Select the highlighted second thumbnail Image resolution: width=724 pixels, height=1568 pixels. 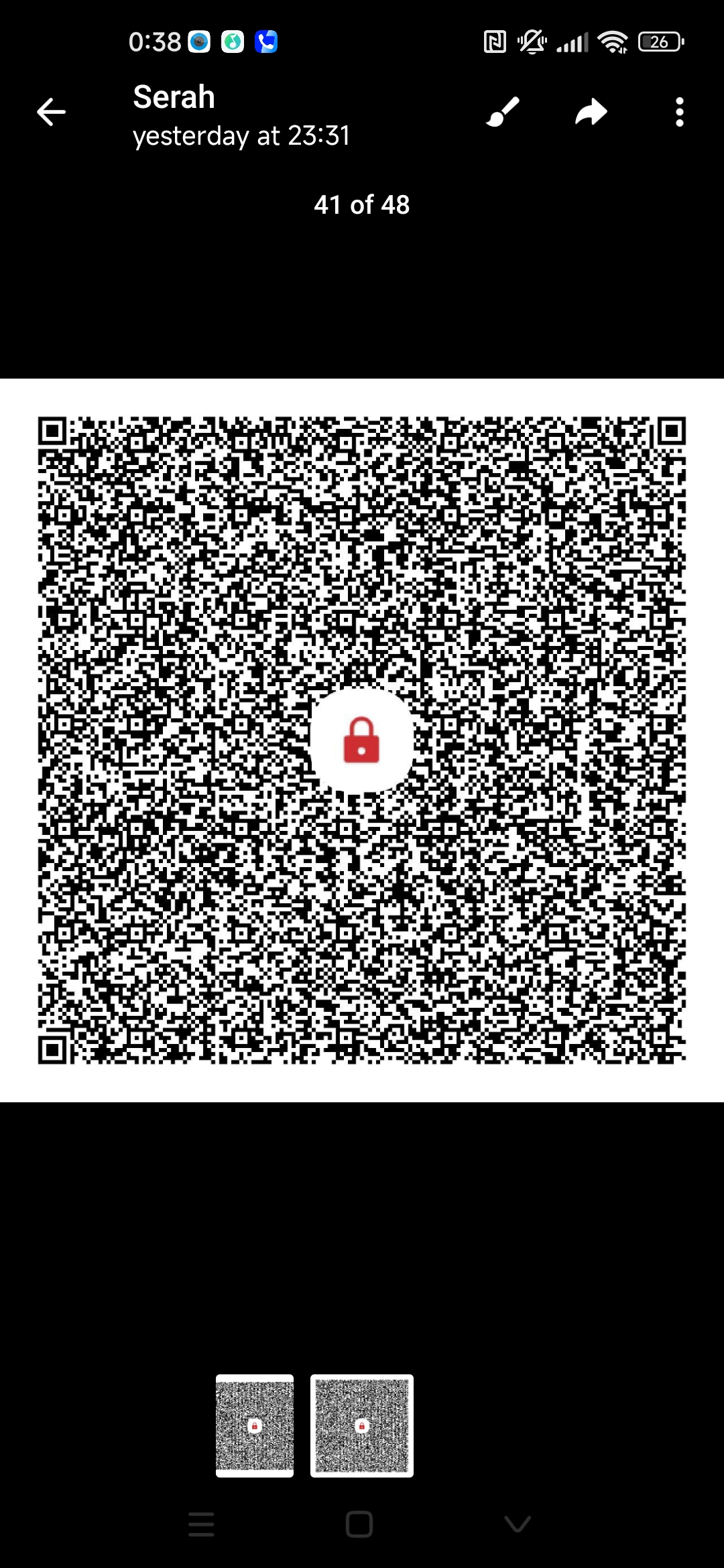(362, 1425)
